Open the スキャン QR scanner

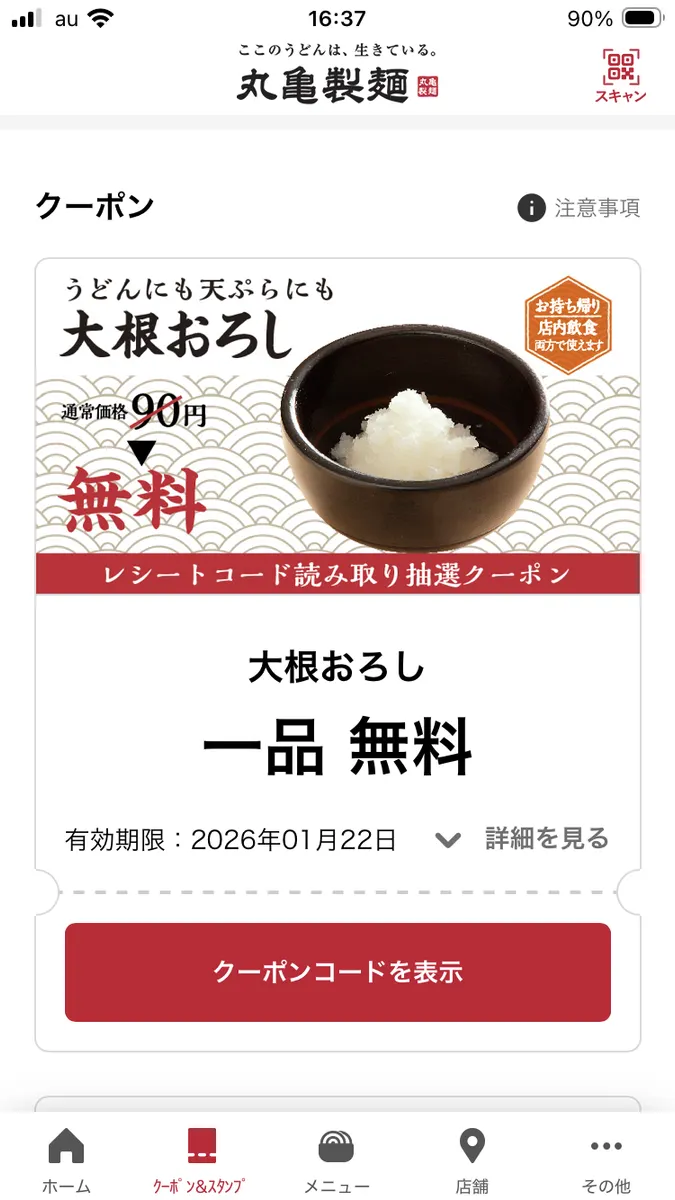pos(620,74)
